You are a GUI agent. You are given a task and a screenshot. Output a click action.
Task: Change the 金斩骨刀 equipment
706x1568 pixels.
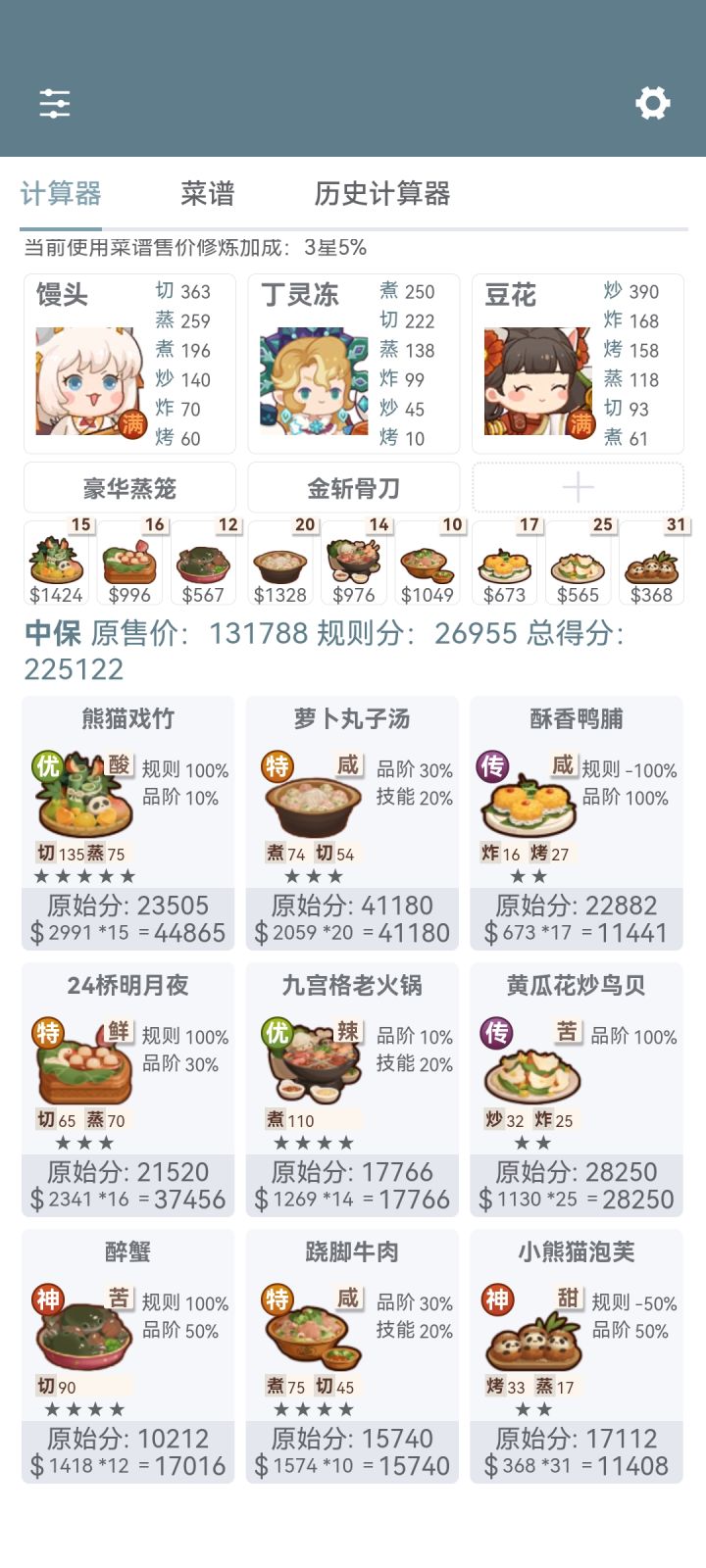pyautogui.click(x=353, y=487)
